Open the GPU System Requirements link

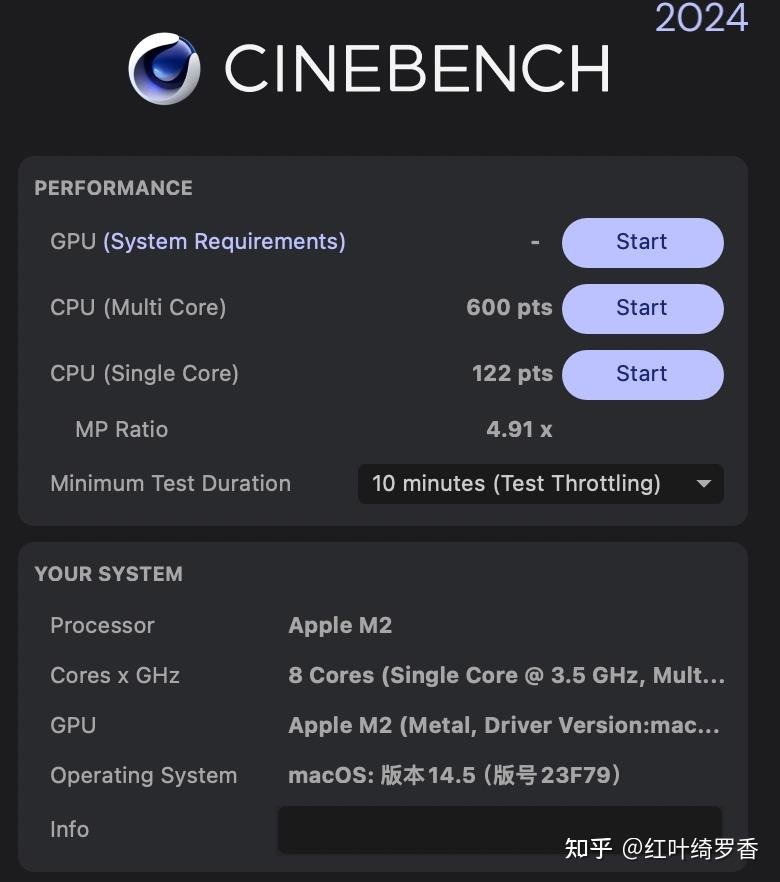tap(224, 242)
